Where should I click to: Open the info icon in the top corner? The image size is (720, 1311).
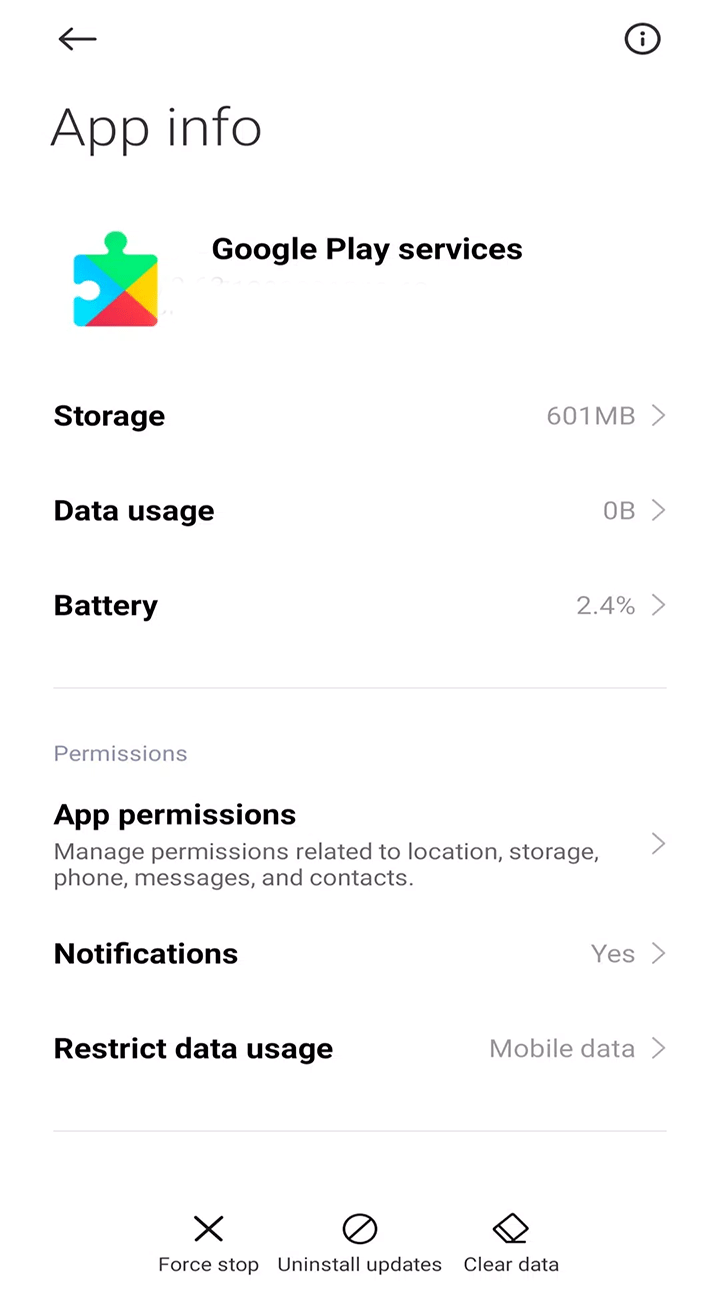[642, 39]
